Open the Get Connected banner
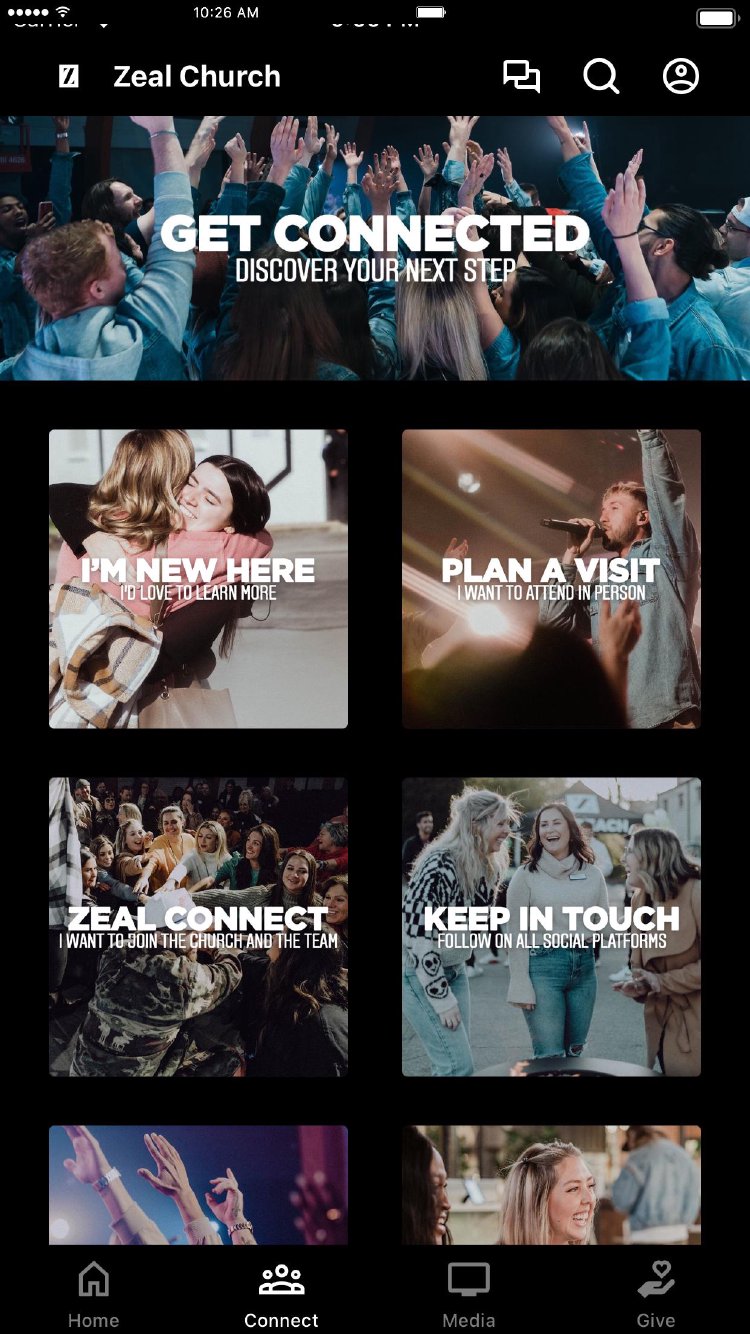Viewport: 750px width, 1334px height. click(x=375, y=248)
